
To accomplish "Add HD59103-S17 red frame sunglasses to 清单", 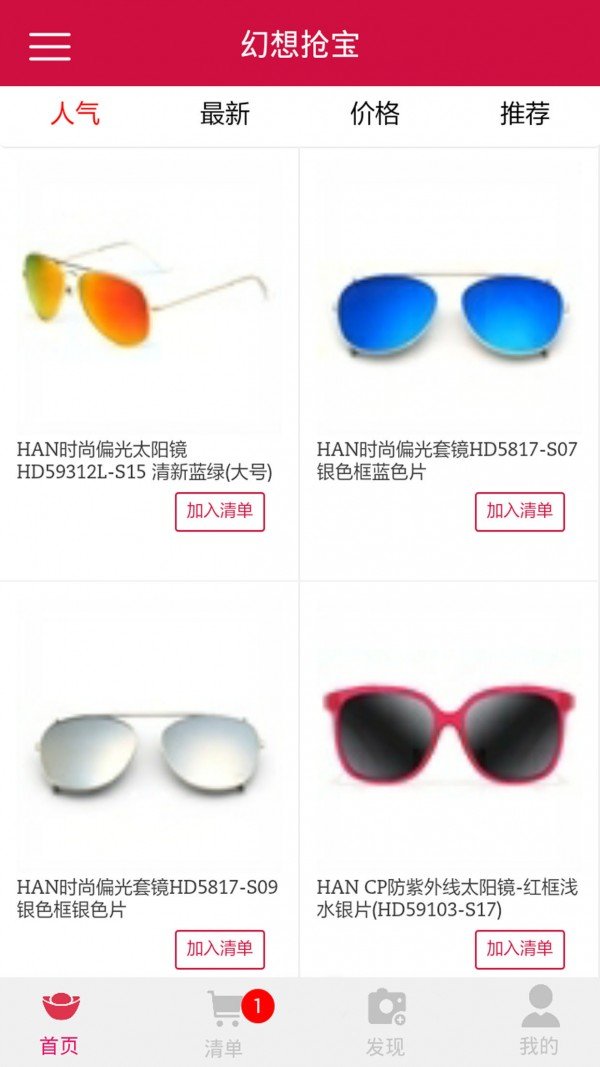I will pos(520,949).
